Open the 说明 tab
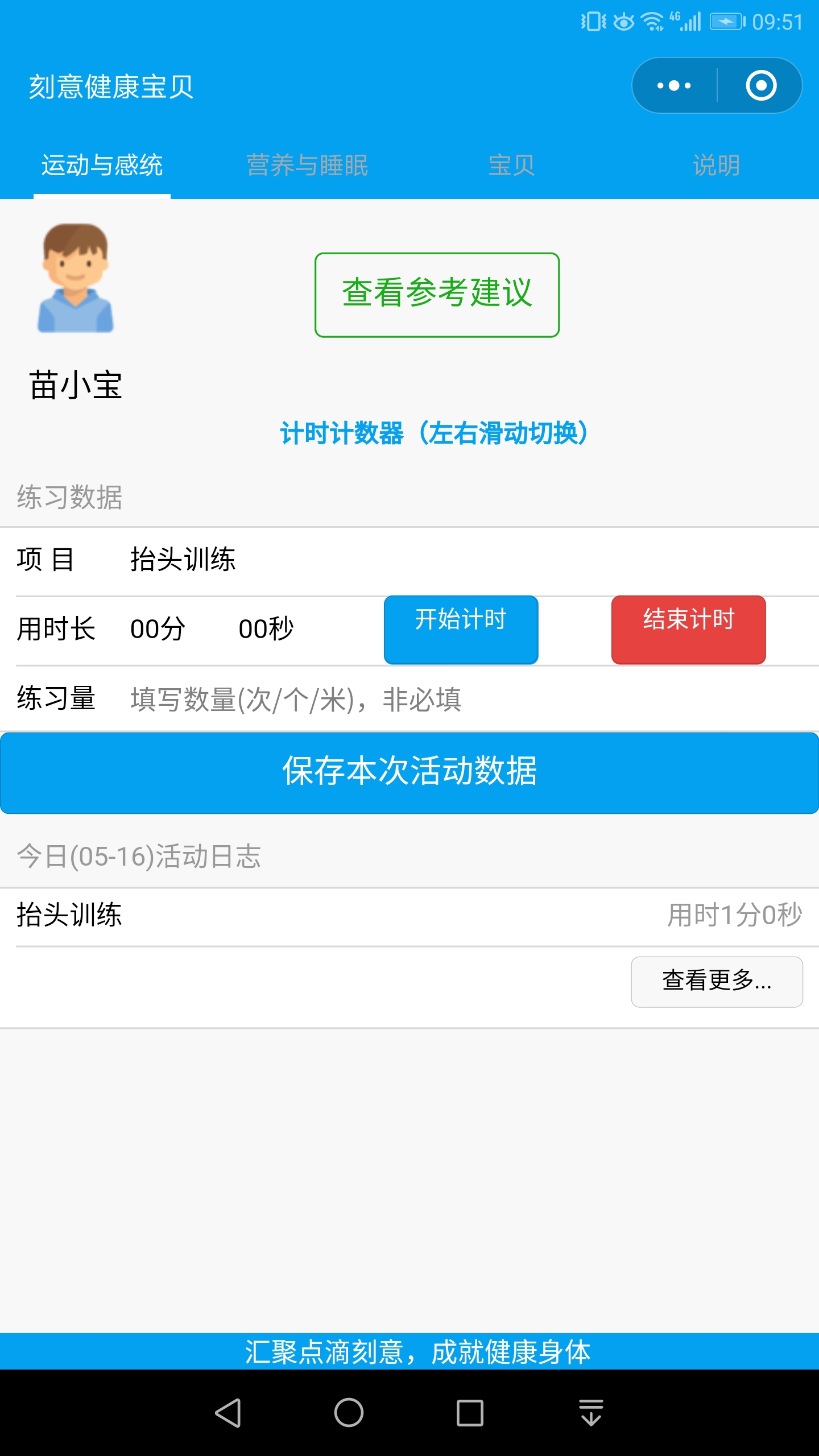This screenshot has width=819, height=1456. pos(716,166)
